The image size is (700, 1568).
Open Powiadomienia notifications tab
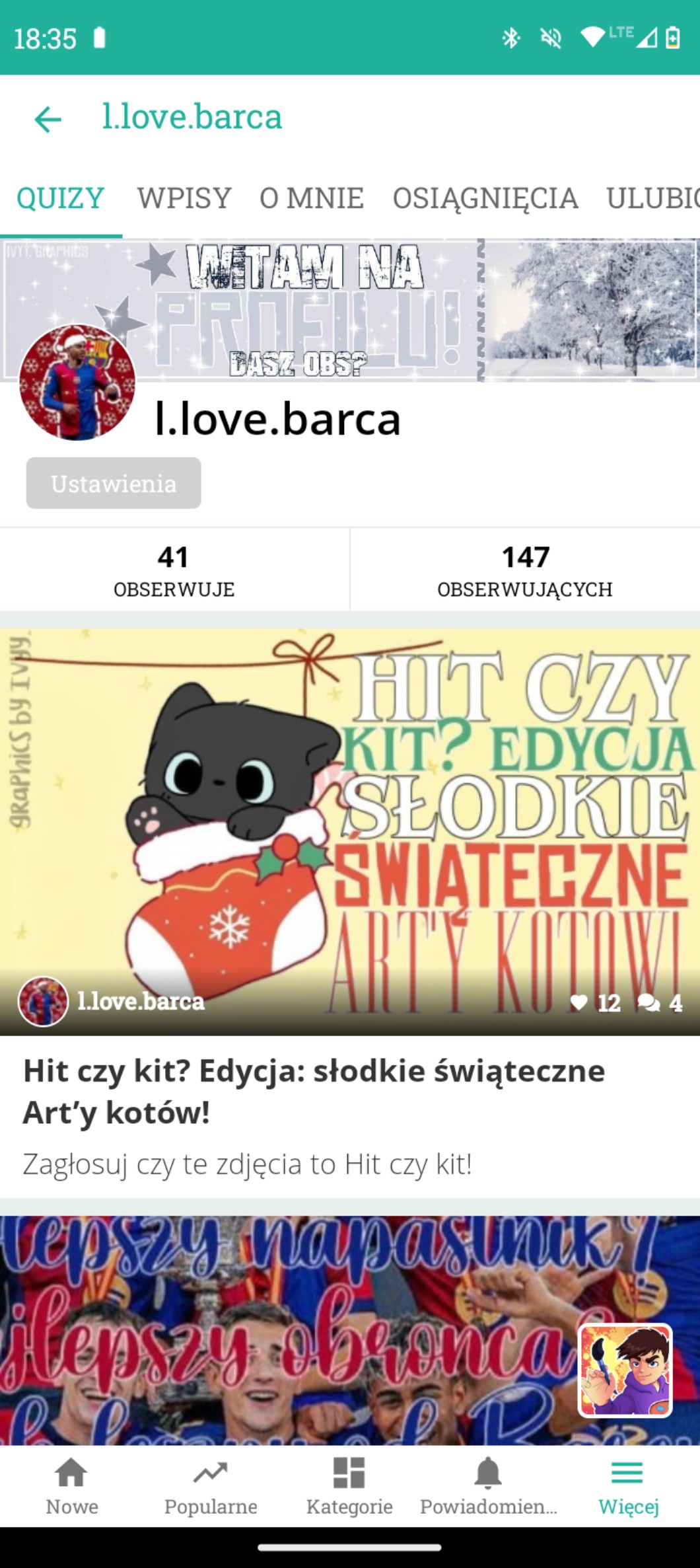coord(488,1486)
